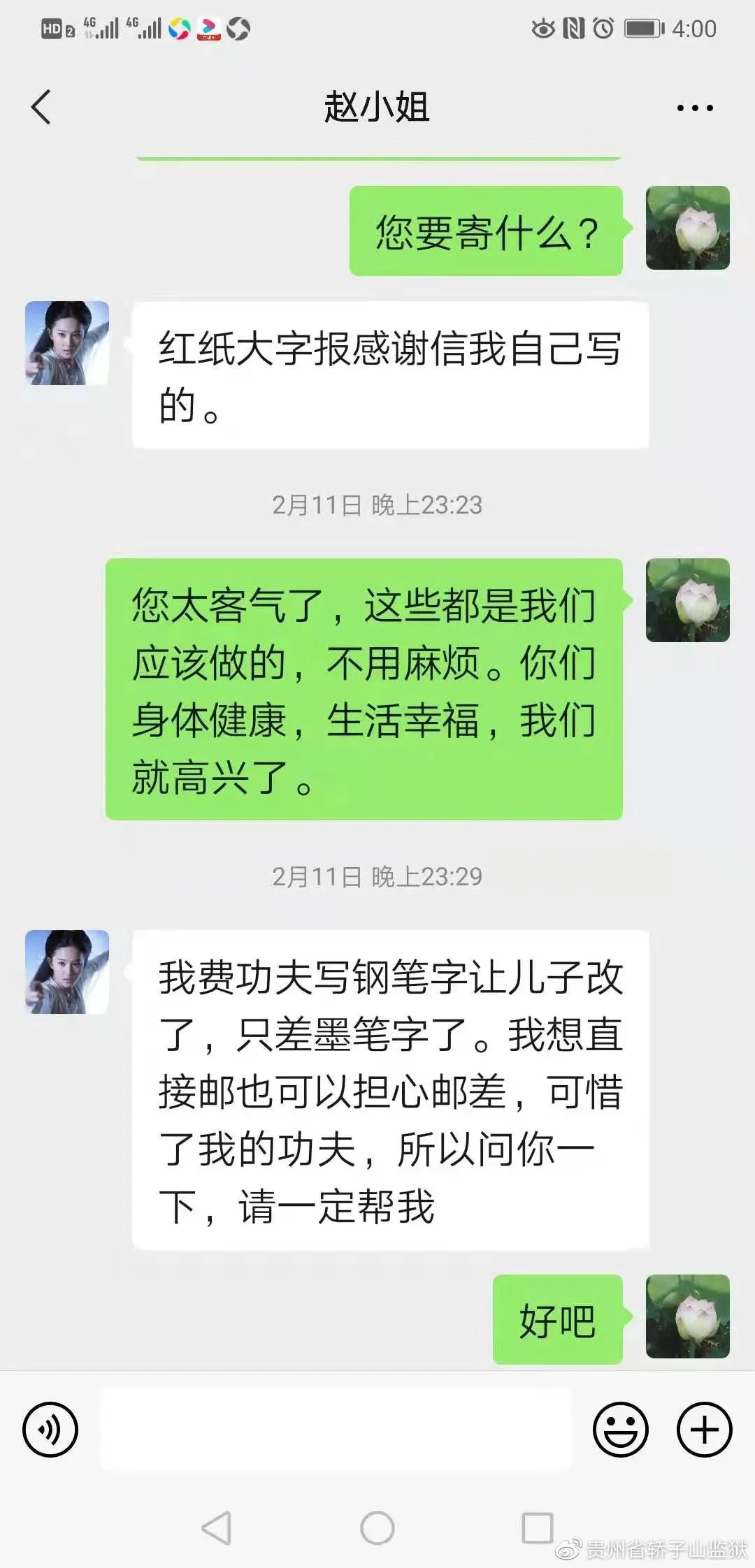Open 赵小姐's avatar beside 红纸大字报 message

(67, 343)
